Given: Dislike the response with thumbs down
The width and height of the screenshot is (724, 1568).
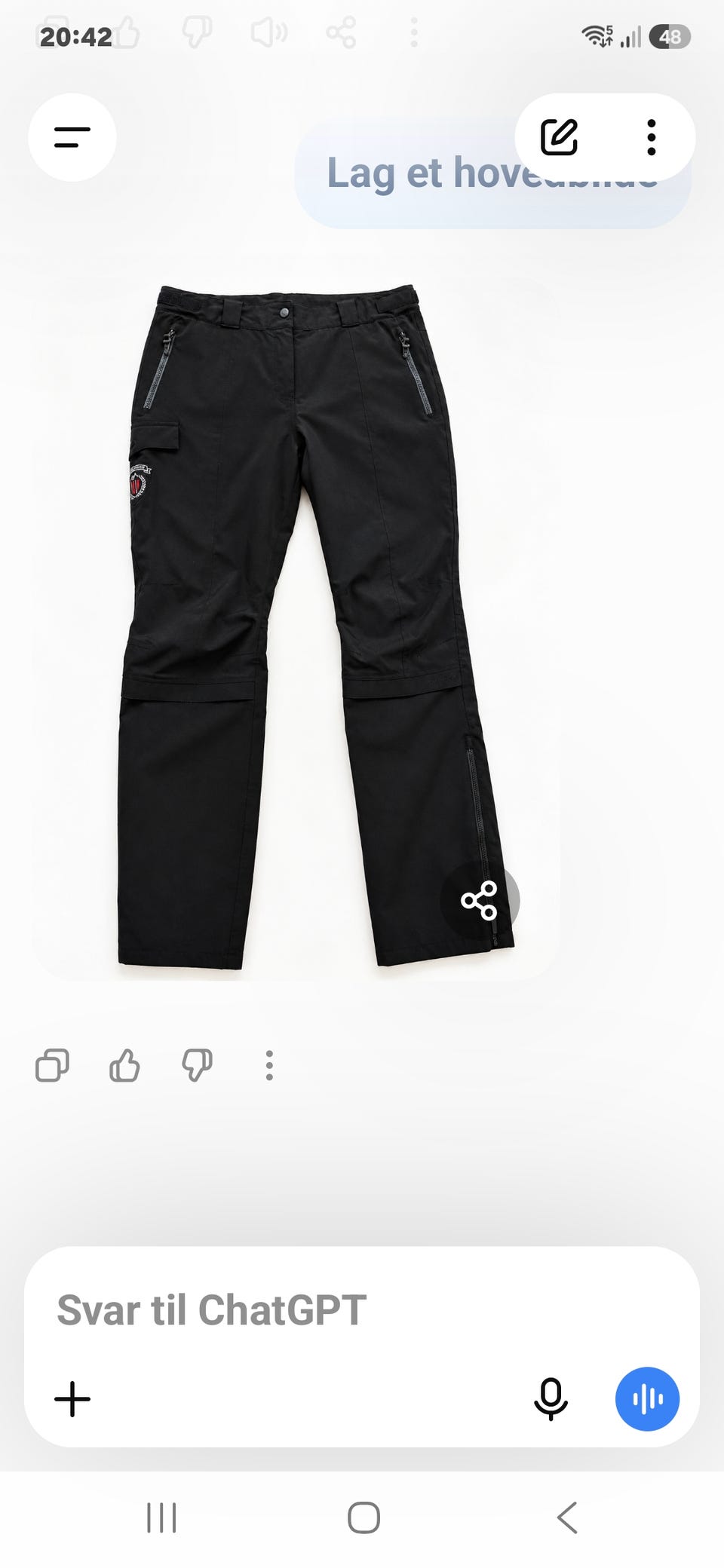Looking at the screenshot, I should (197, 1066).
